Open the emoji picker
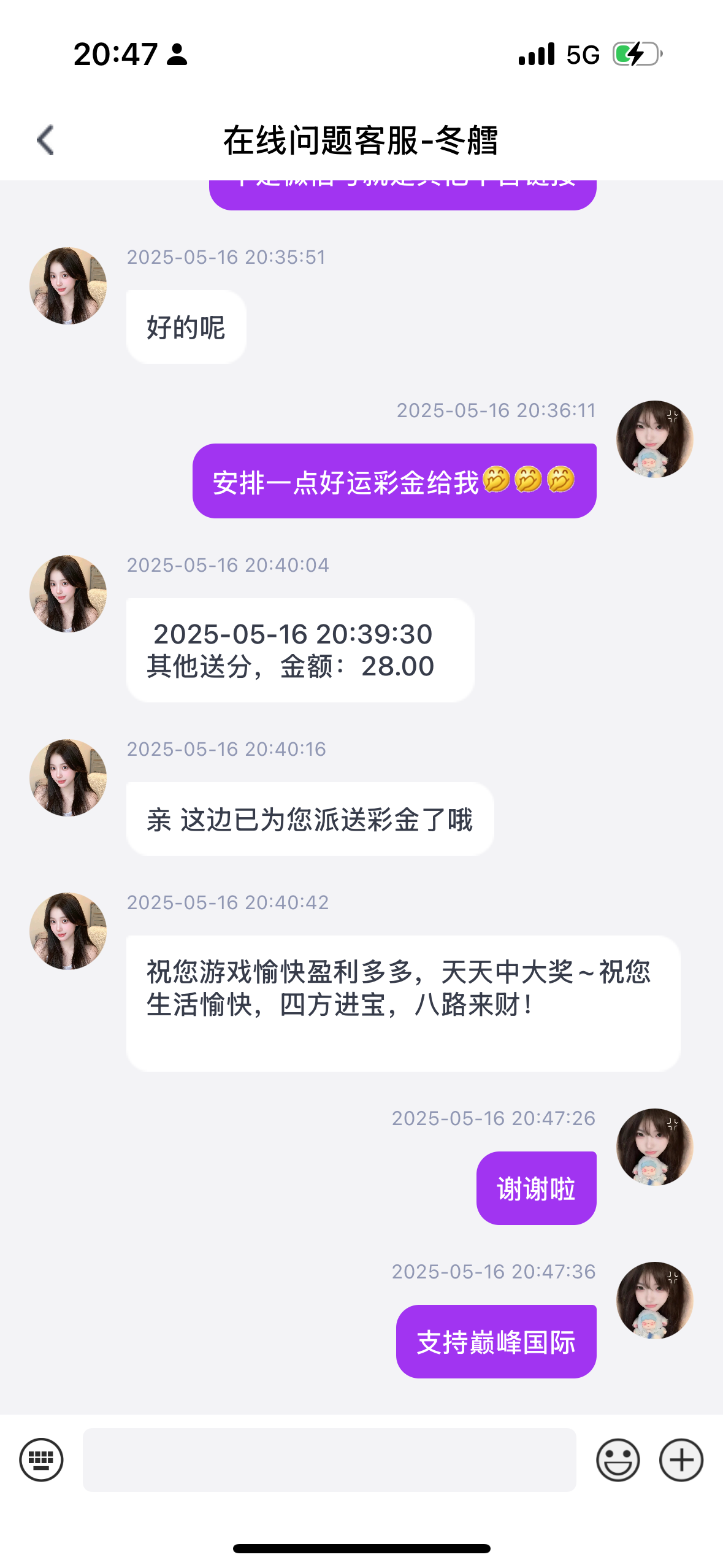 [618, 1459]
